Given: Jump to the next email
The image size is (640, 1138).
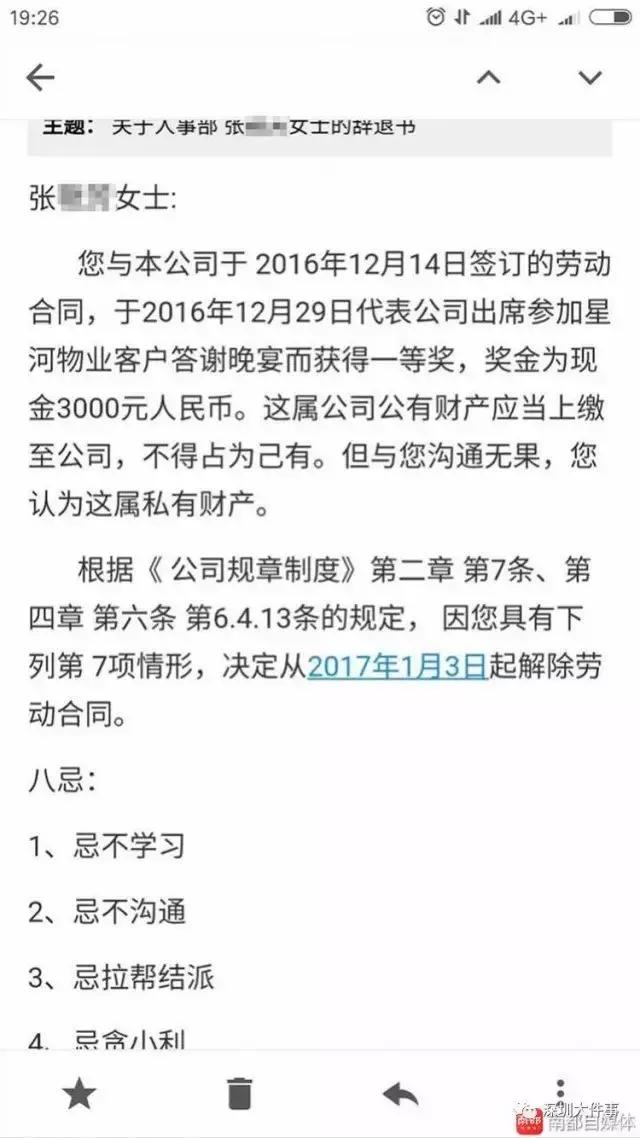Looking at the screenshot, I should (x=590, y=78).
